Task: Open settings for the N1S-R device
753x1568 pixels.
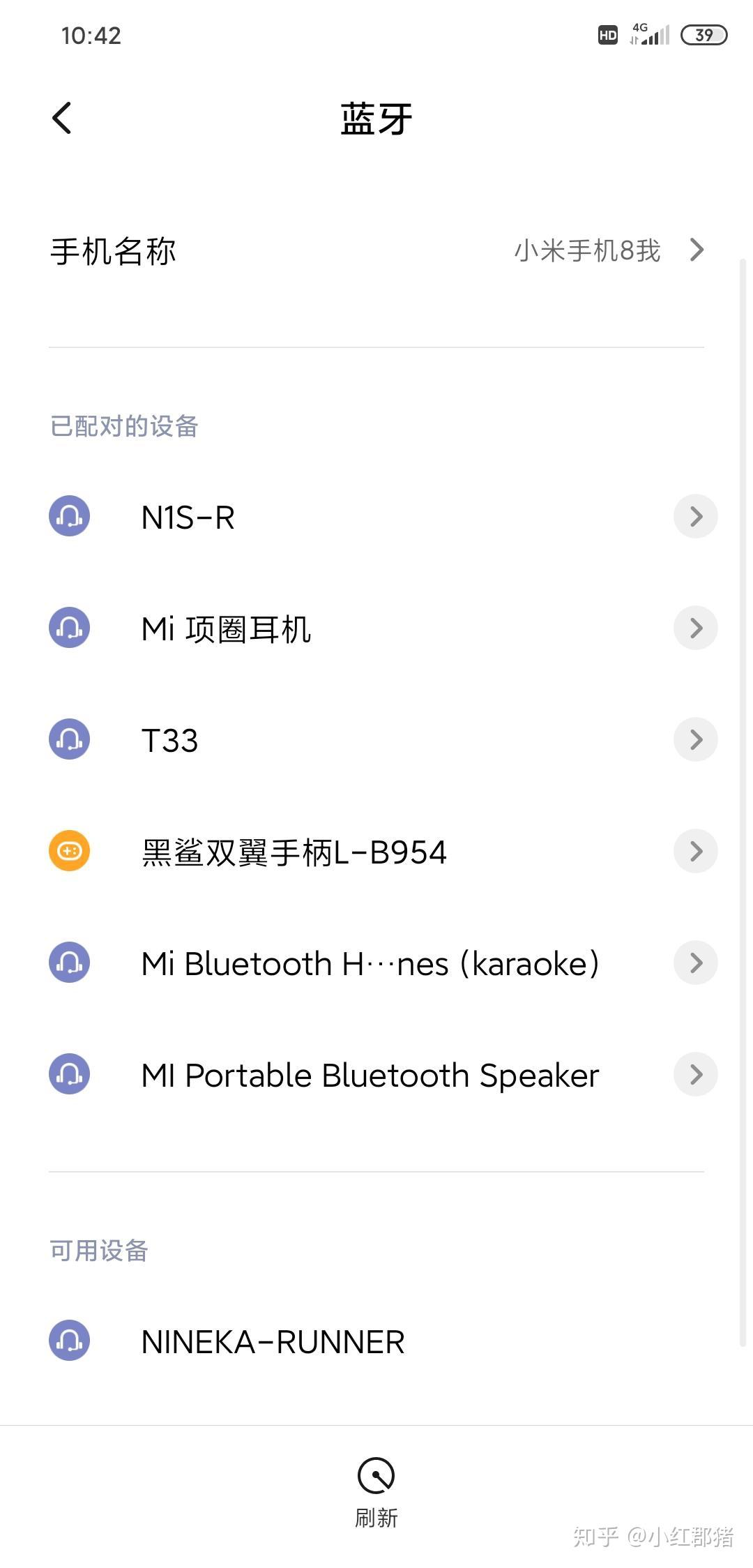Action: pos(695,516)
